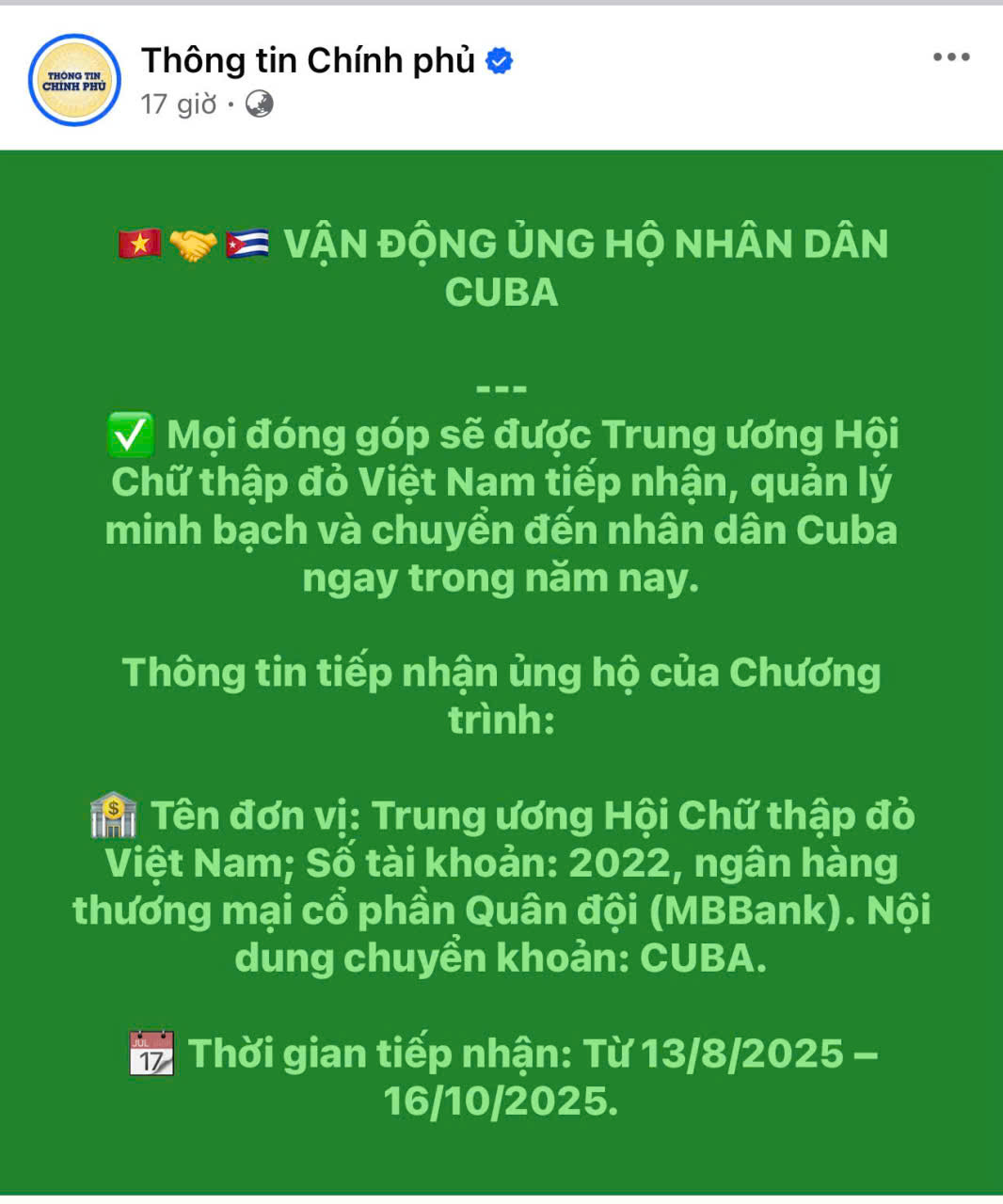Open the Thông tin Chính phủ page name
This screenshot has height=1204, width=1003.
[x=308, y=60]
